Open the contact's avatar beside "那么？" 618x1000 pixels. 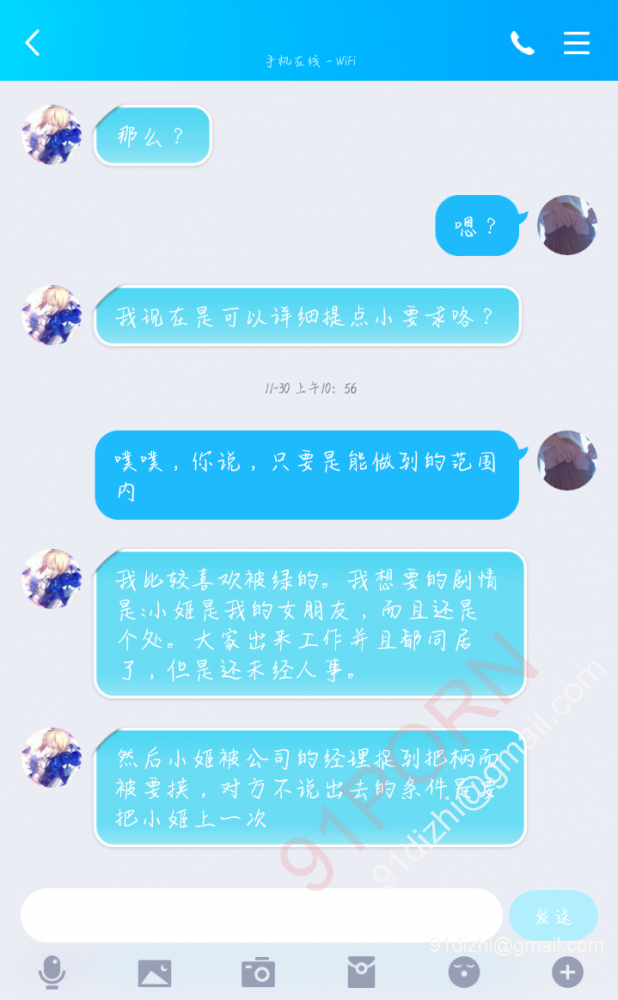click(52, 135)
